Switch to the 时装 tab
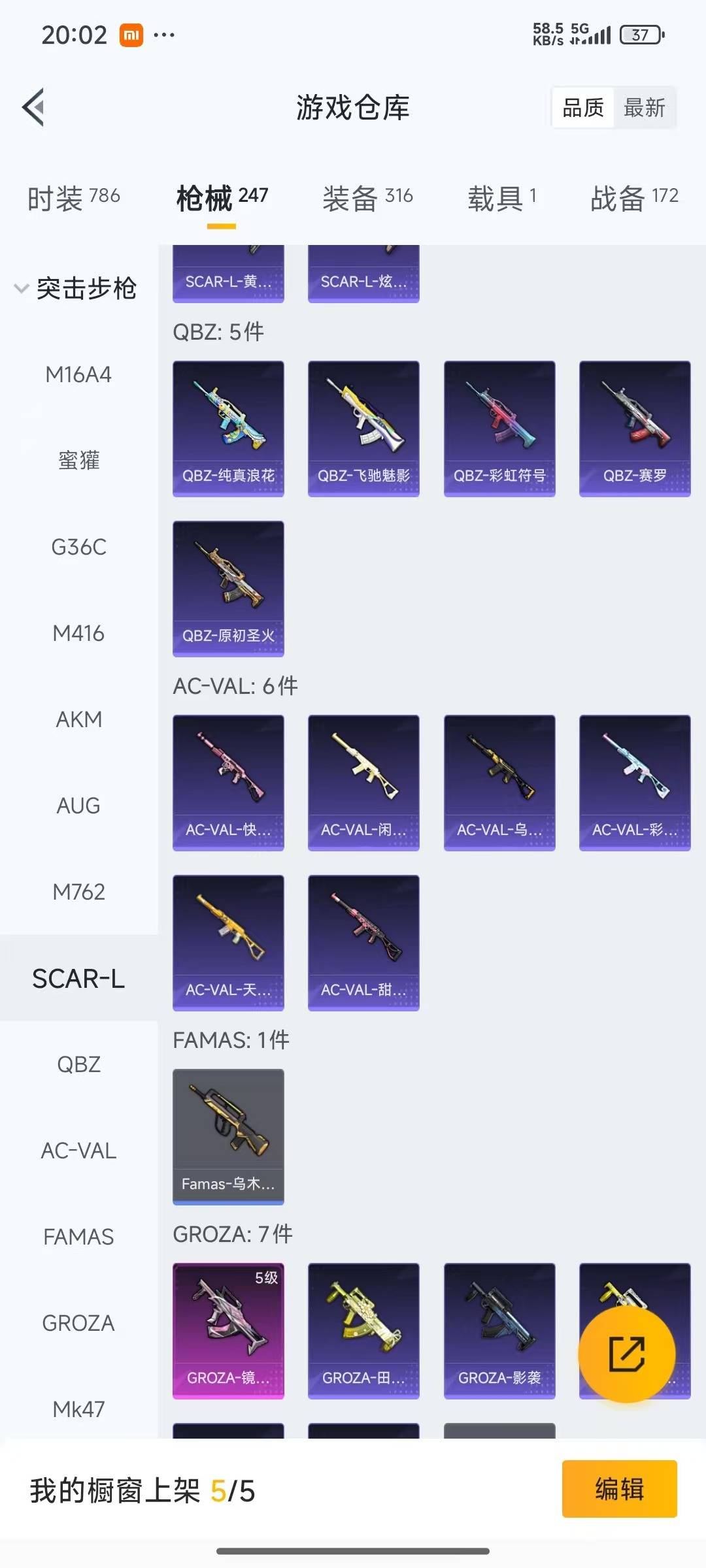 [73, 198]
